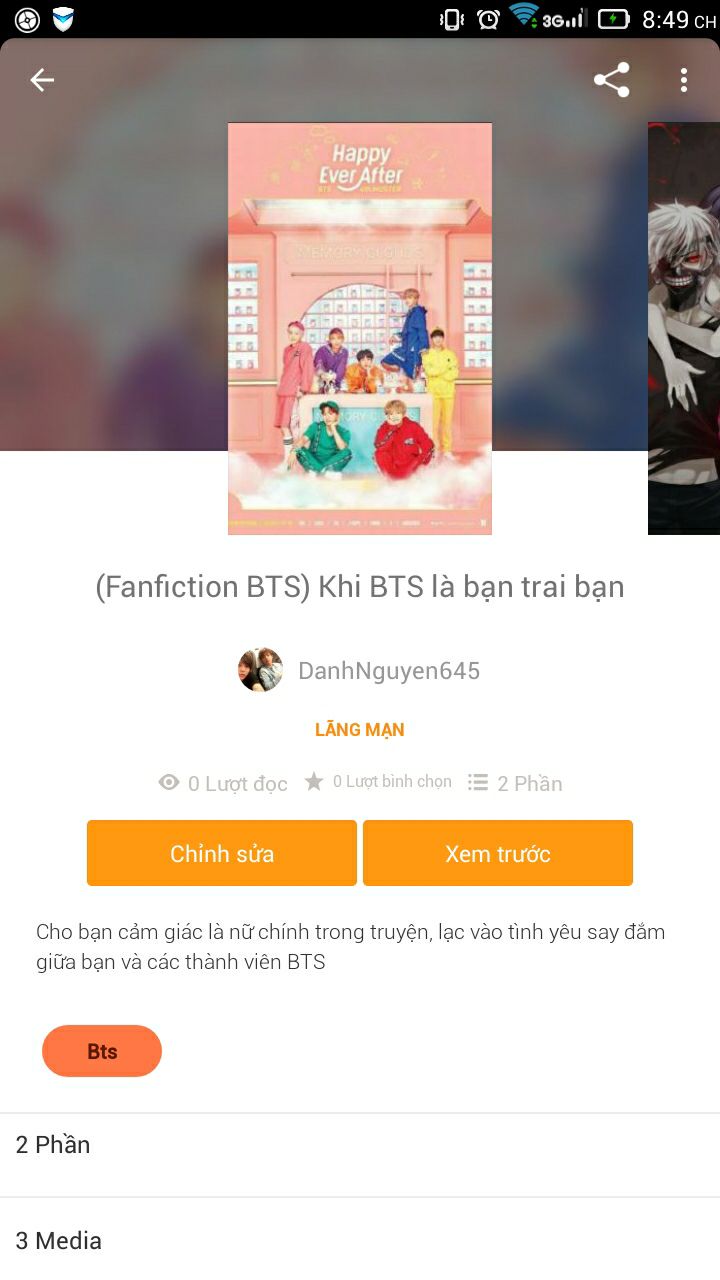
Task: Open the LÃNG MẠN category
Action: [x=360, y=730]
